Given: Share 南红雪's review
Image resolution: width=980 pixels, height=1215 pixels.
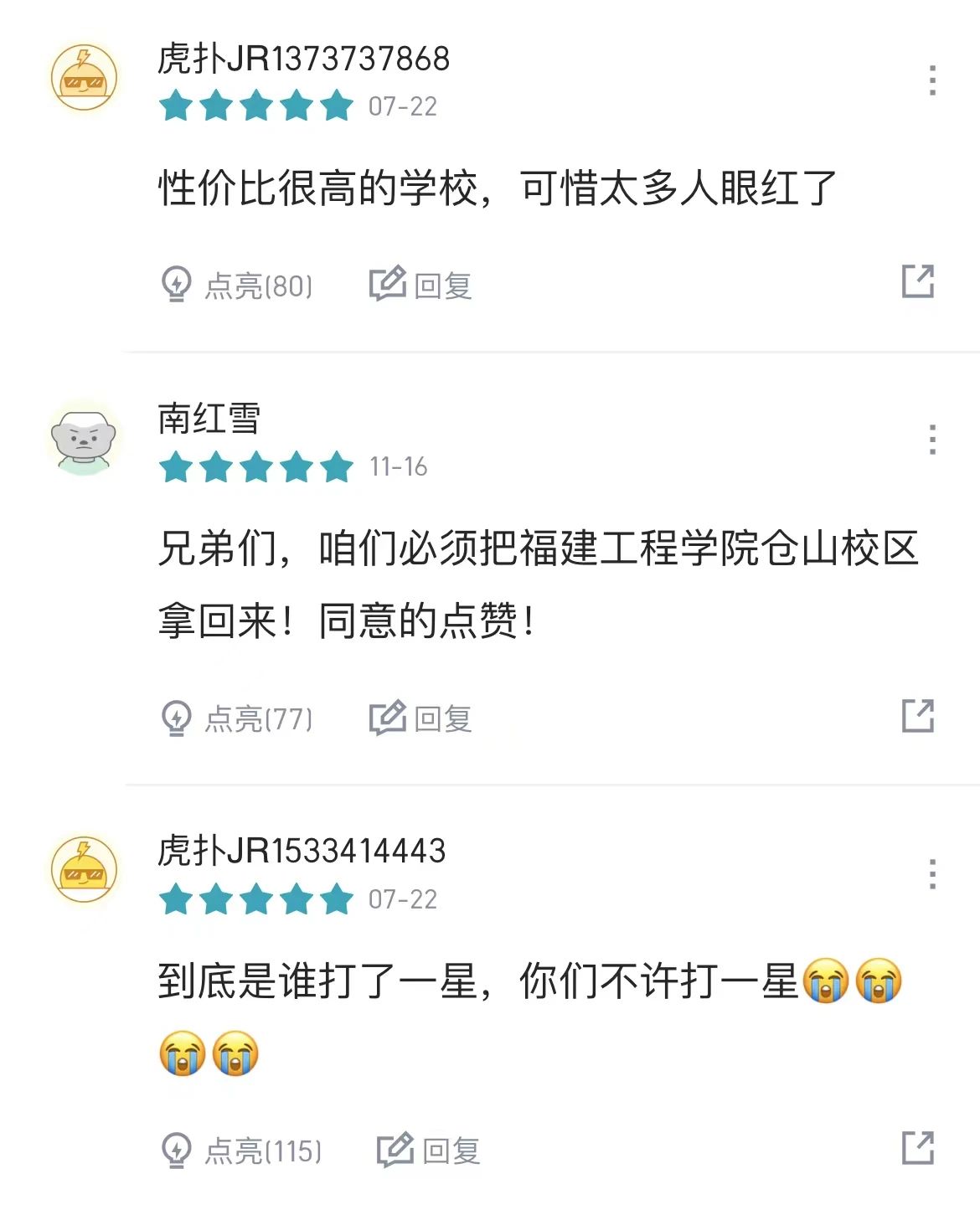Looking at the screenshot, I should (x=917, y=715).
